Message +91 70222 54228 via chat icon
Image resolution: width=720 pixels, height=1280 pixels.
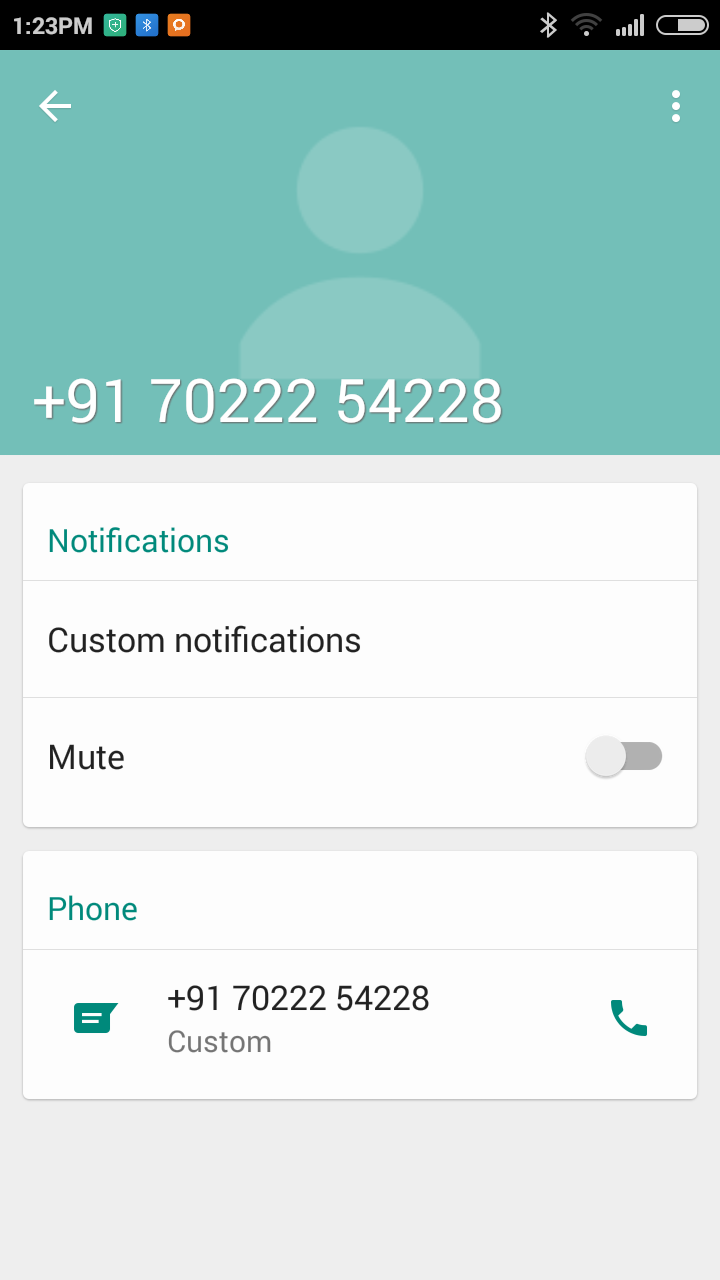tap(96, 1019)
